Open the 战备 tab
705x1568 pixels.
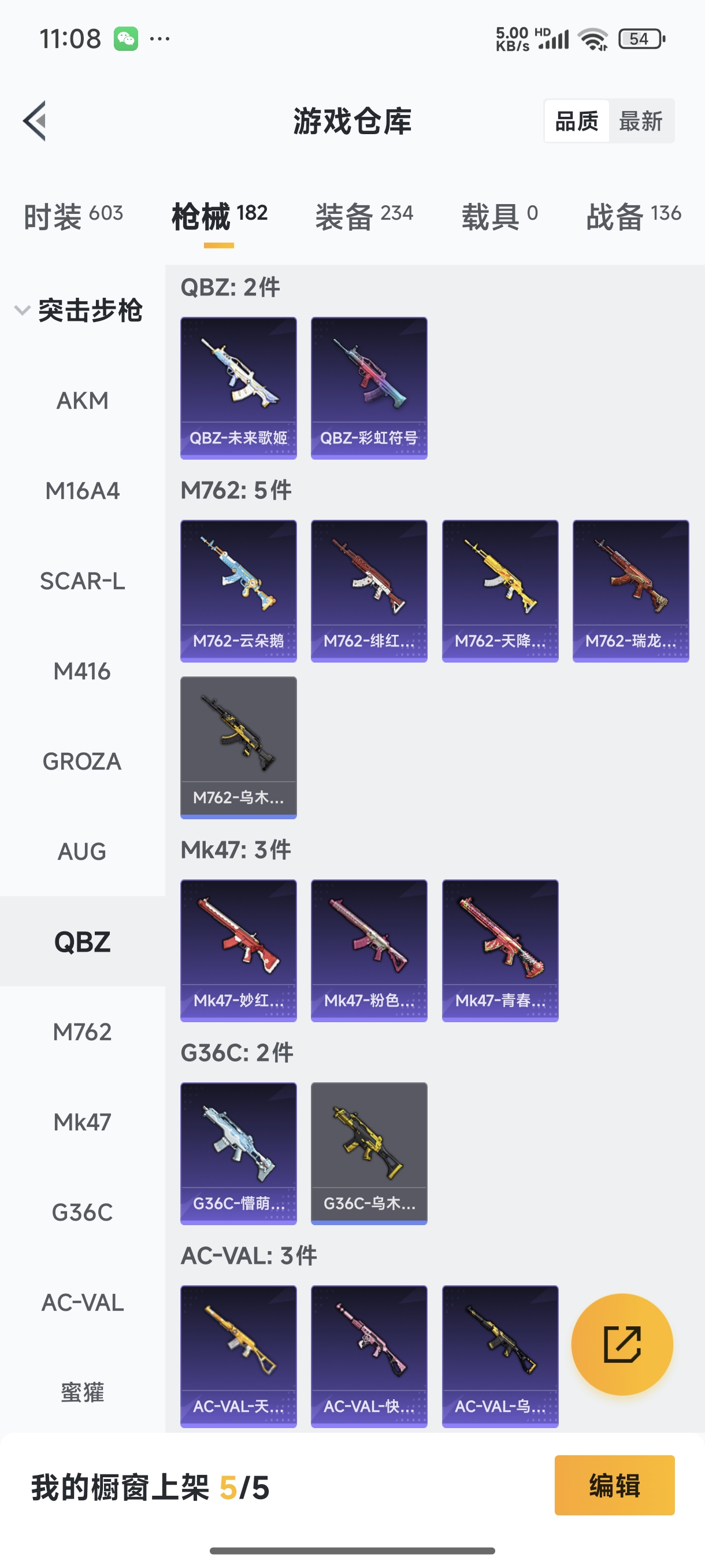(x=633, y=216)
